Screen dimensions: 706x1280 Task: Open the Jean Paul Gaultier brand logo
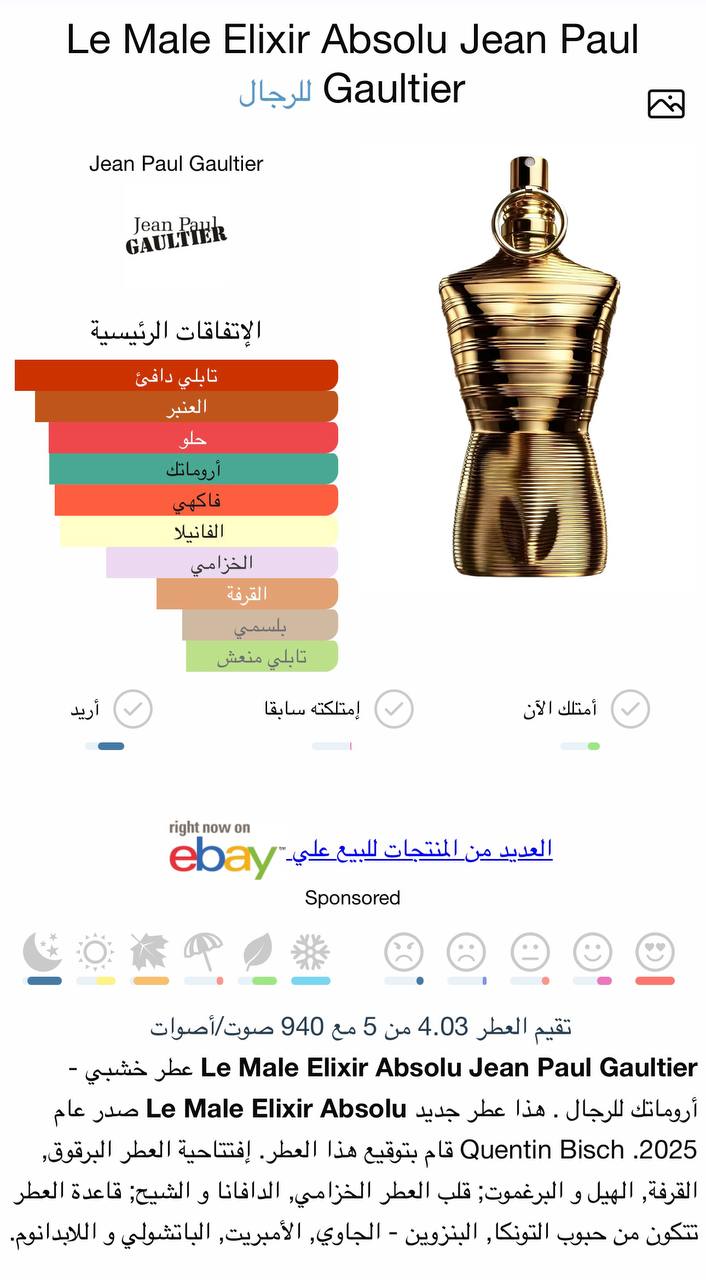[x=176, y=232]
